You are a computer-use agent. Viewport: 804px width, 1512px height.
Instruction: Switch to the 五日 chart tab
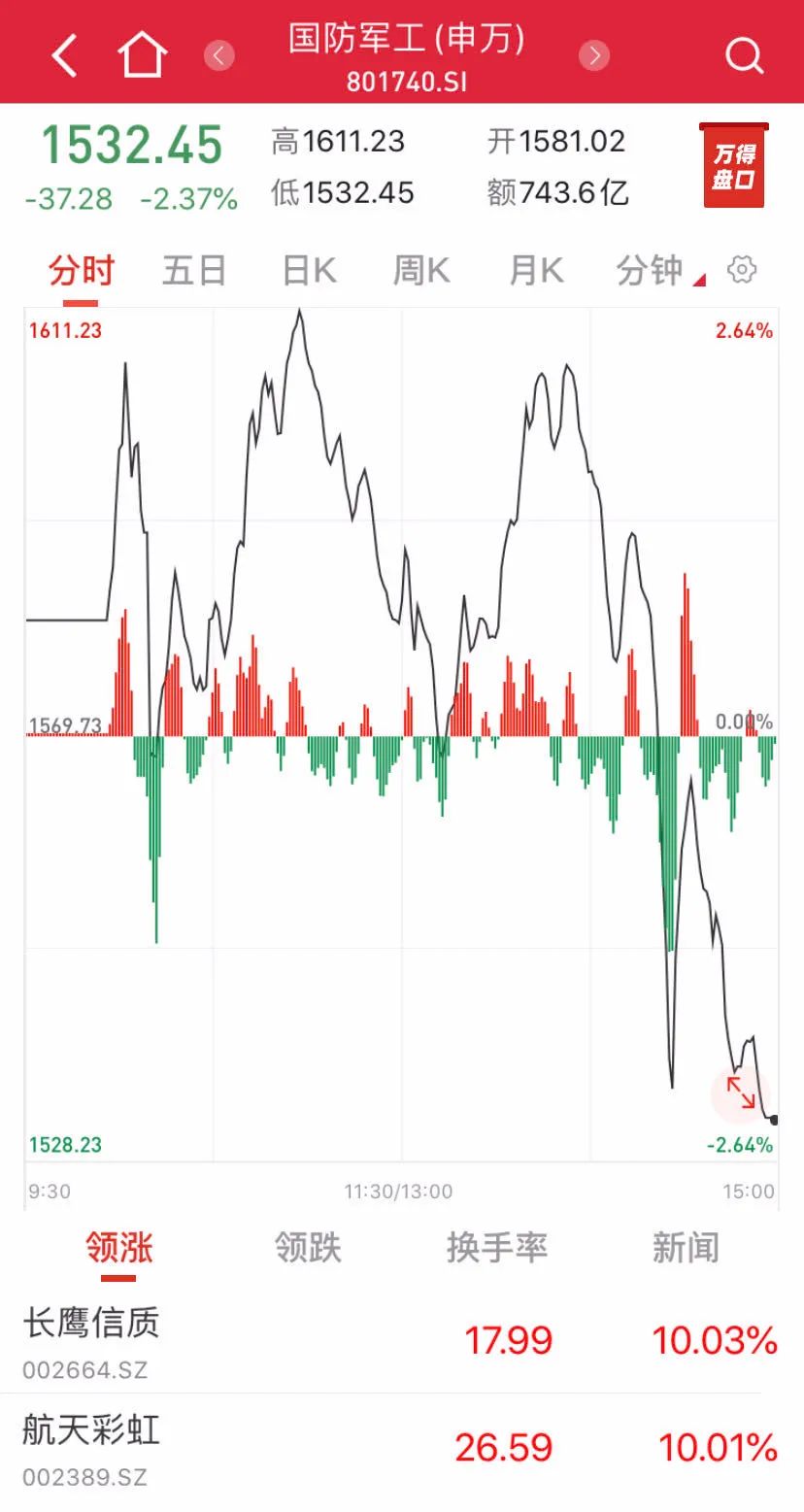click(x=194, y=271)
